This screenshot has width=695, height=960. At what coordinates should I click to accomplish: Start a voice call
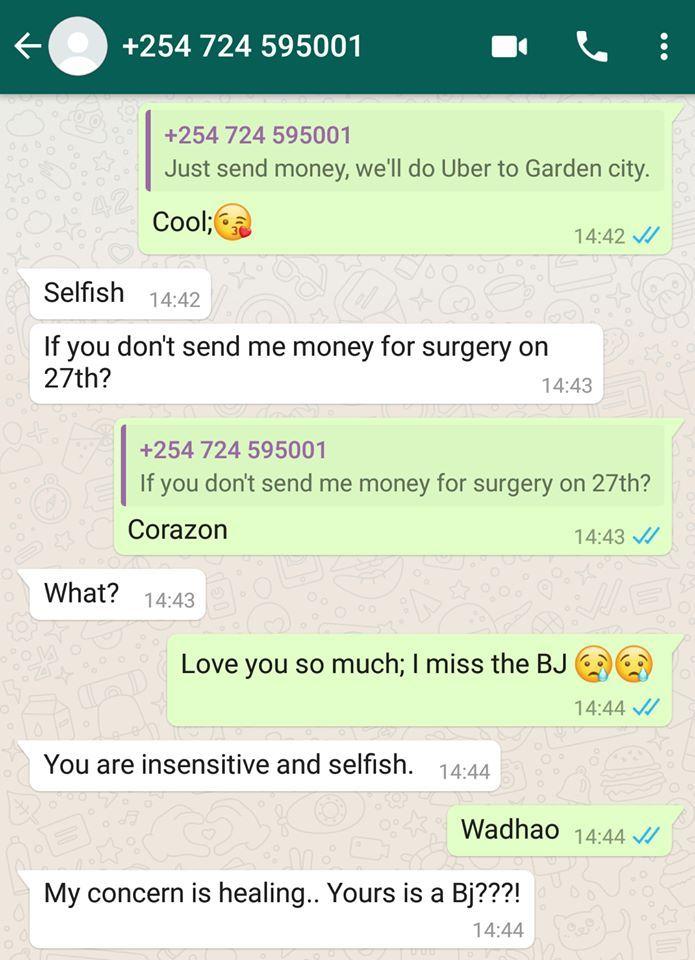pos(592,47)
